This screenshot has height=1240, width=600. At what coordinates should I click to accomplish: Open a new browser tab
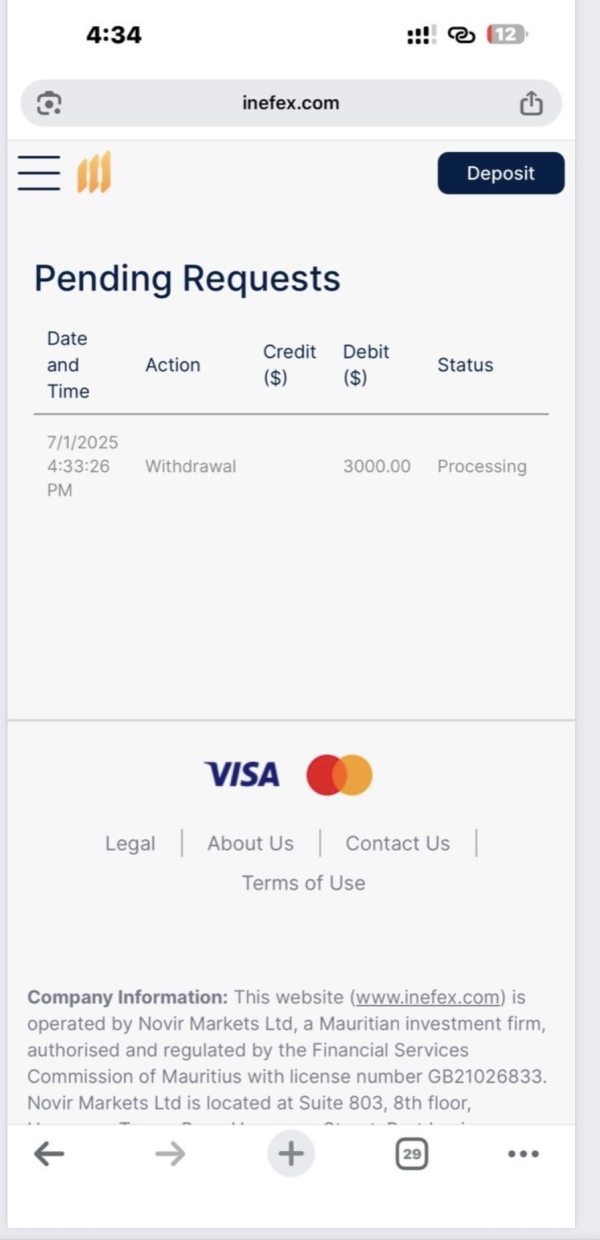(290, 1154)
